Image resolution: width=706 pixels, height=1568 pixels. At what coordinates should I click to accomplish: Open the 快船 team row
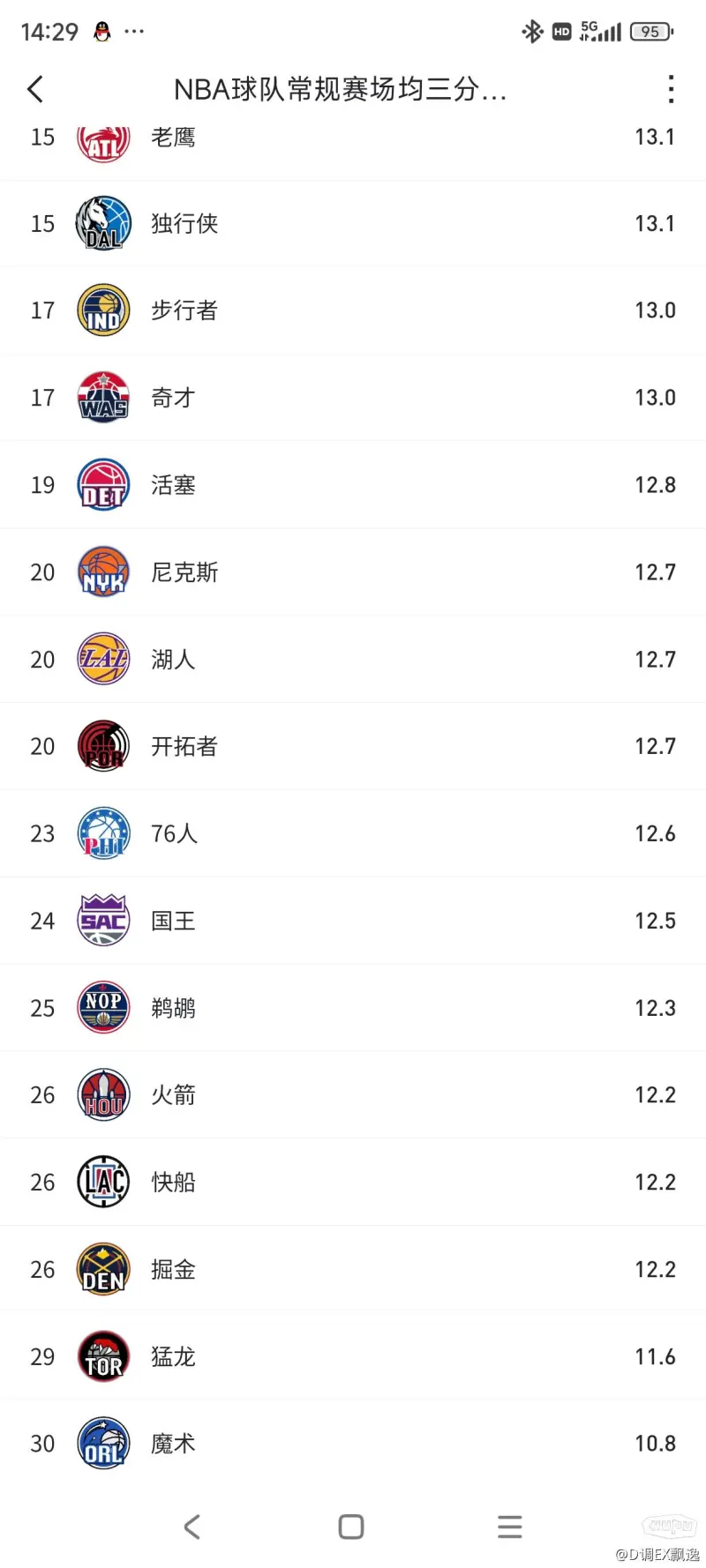coord(353,1183)
